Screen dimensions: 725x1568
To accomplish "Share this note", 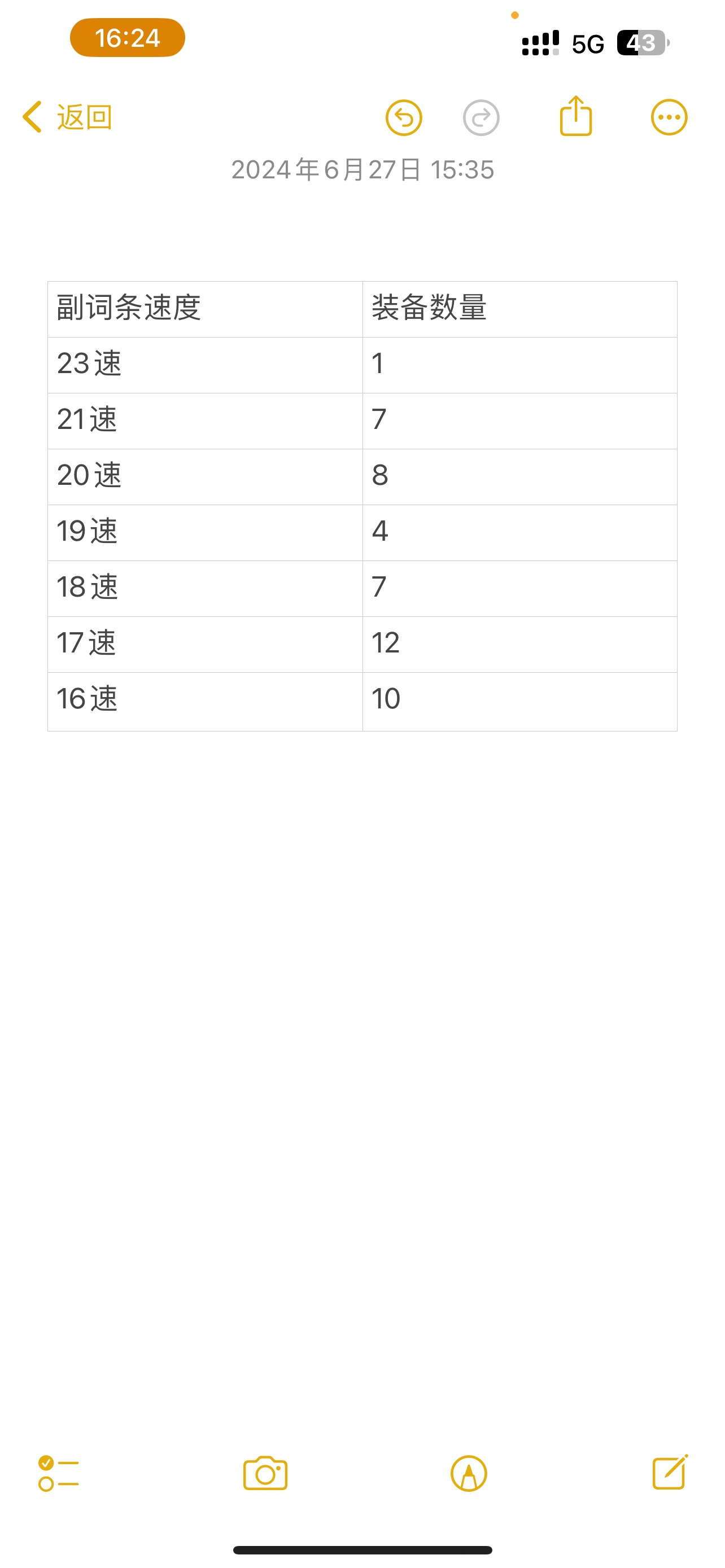I will click(575, 115).
